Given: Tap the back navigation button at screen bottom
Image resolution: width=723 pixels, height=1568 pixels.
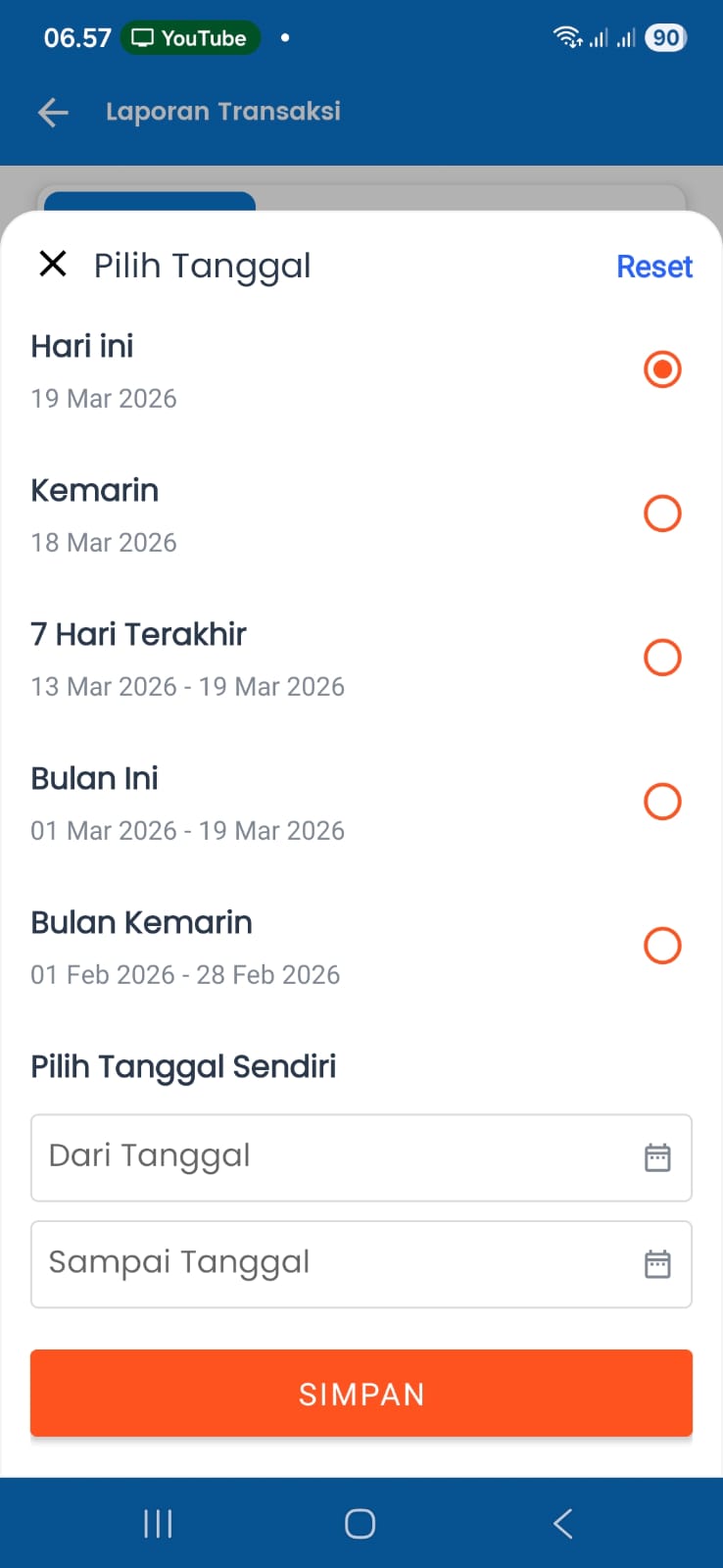Looking at the screenshot, I should click(562, 1523).
